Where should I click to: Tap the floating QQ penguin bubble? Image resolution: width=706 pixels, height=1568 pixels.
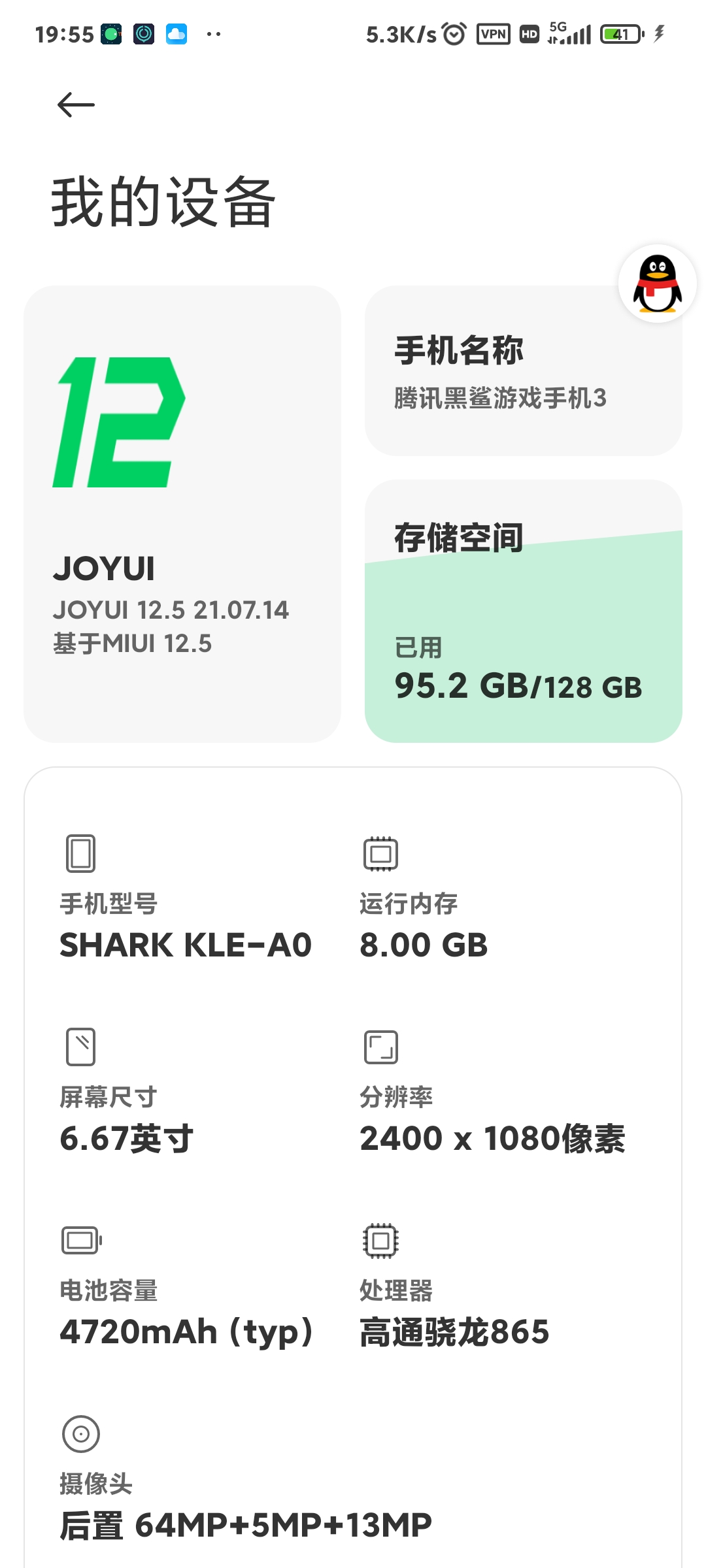click(x=657, y=284)
